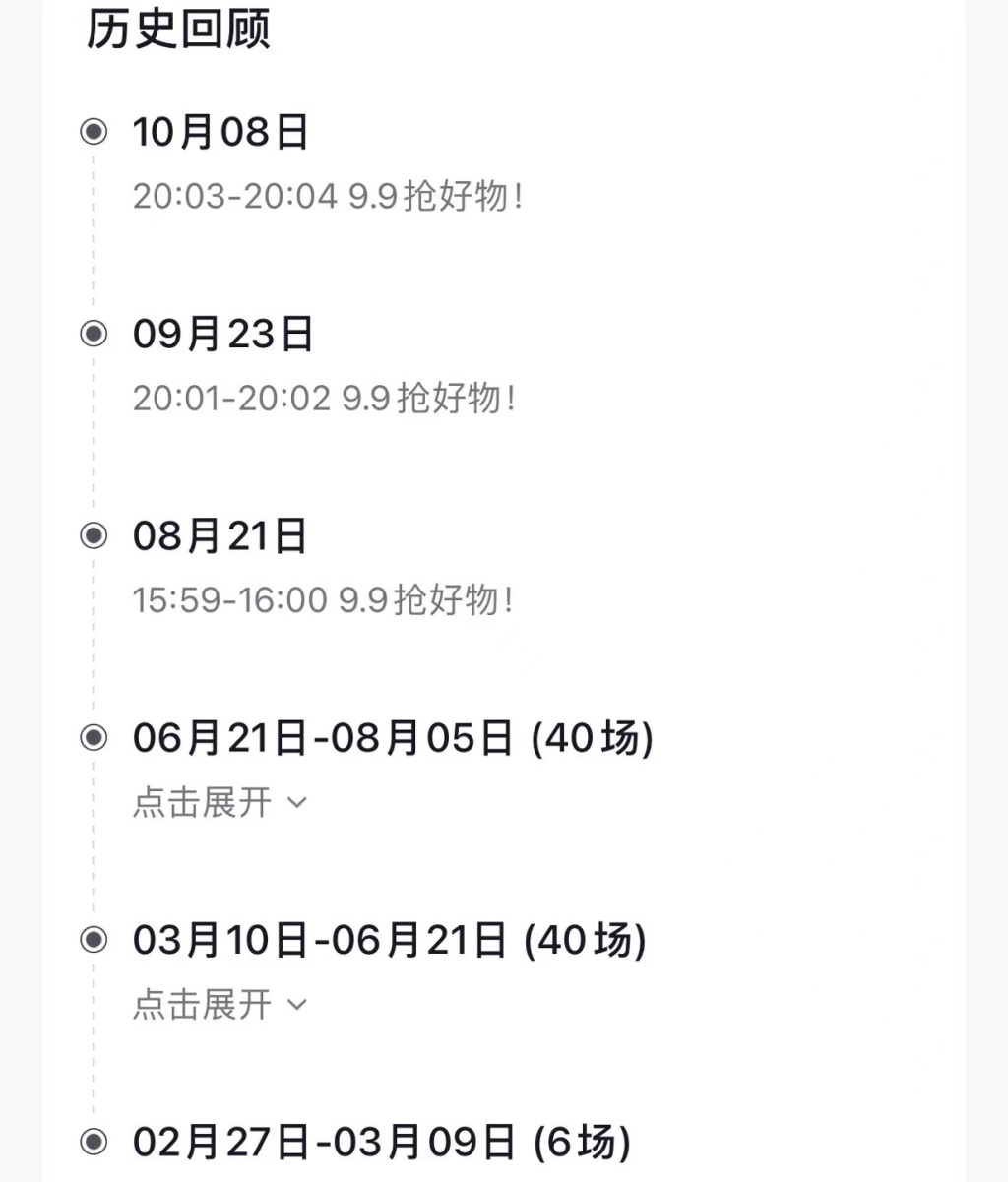The width and height of the screenshot is (1008, 1182).
Task: Click the 点击展开 link under 03月10日-06月21日
Action: [200, 1004]
